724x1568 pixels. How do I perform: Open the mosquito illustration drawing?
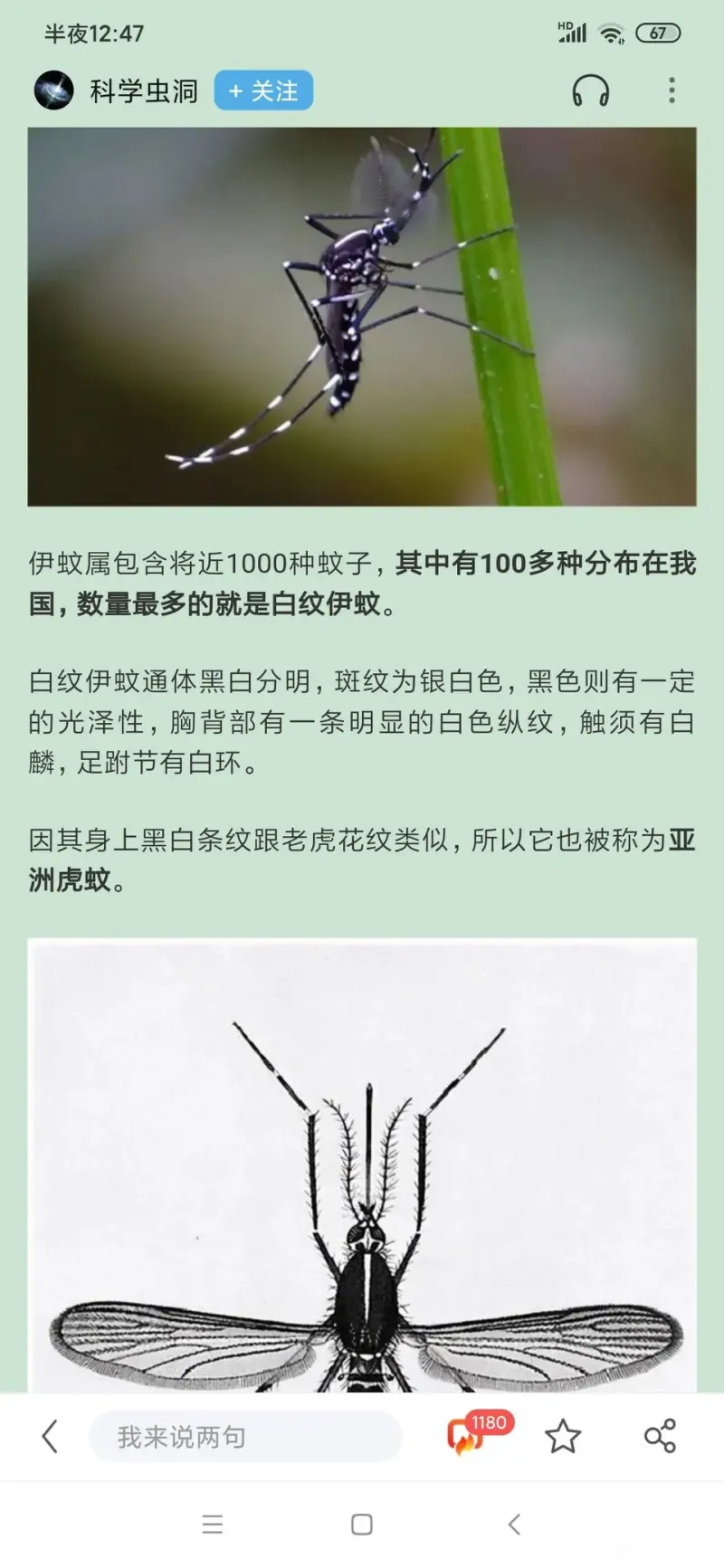pyautogui.click(x=362, y=1167)
